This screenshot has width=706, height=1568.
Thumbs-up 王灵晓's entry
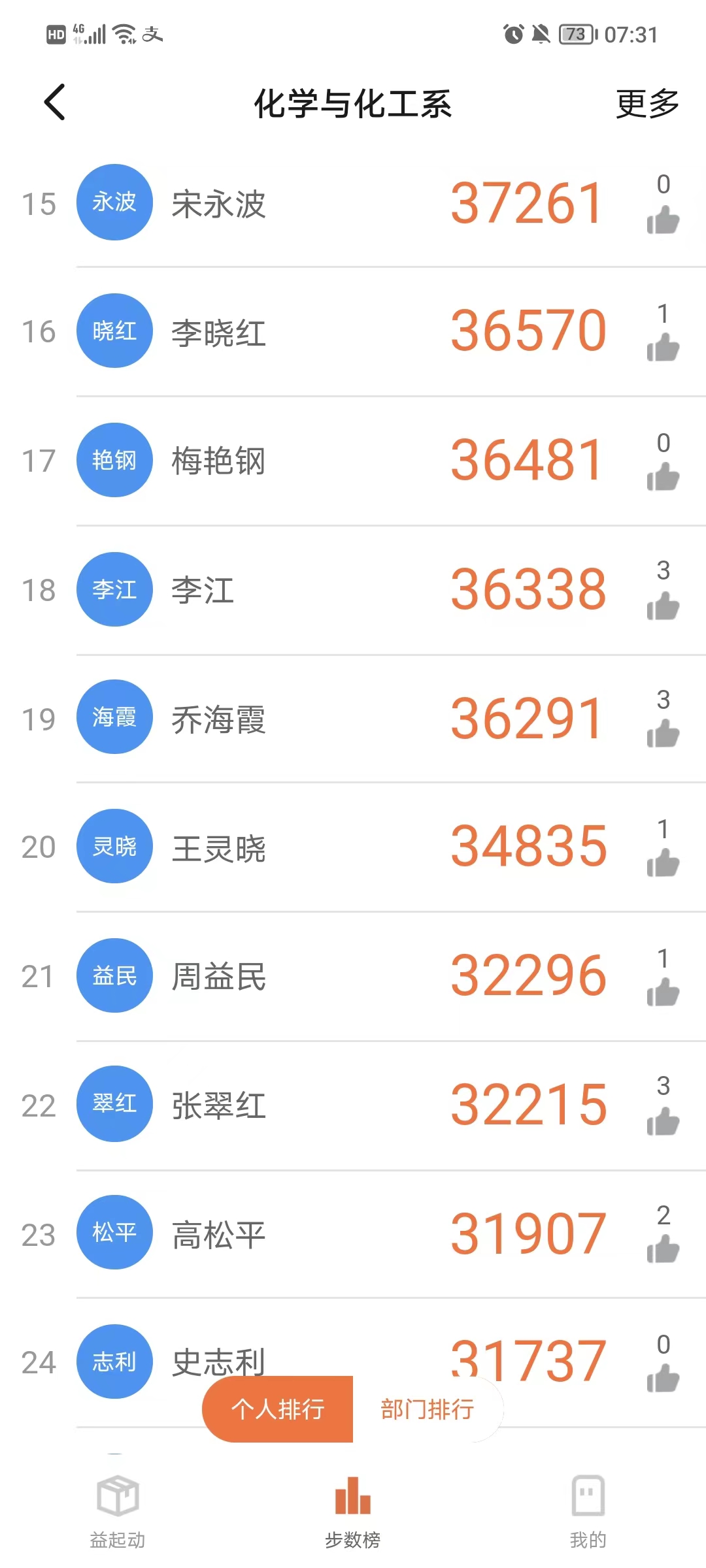coord(663,863)
